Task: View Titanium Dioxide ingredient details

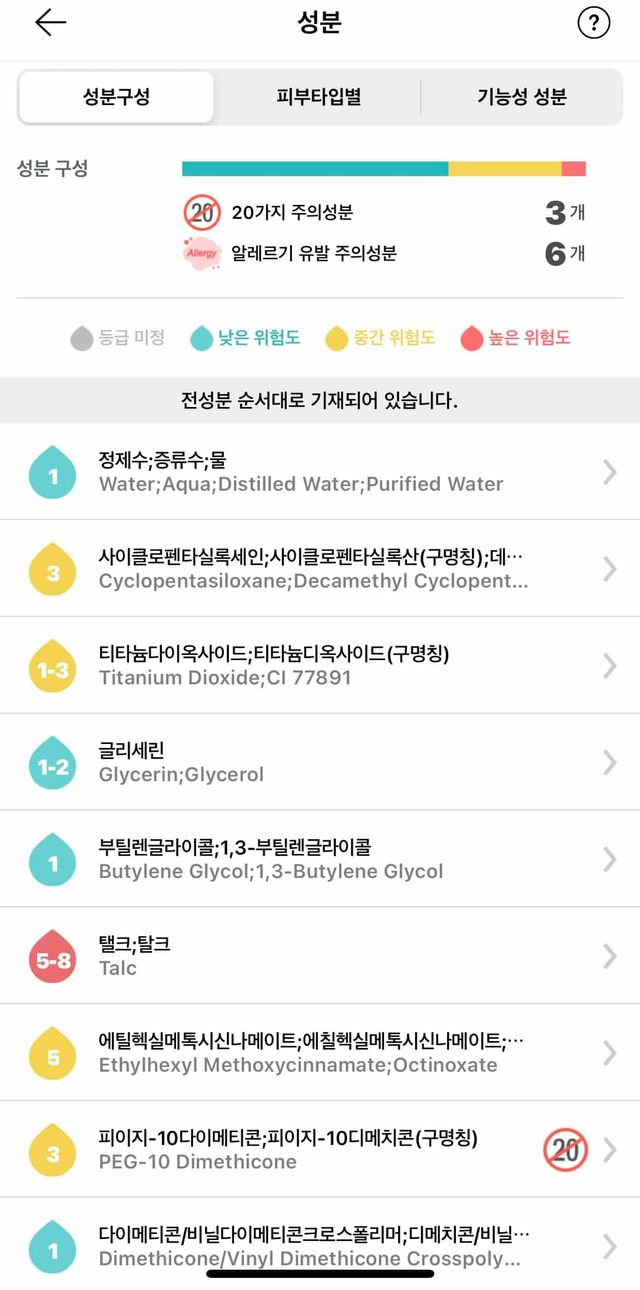Action: click(320, 666)
